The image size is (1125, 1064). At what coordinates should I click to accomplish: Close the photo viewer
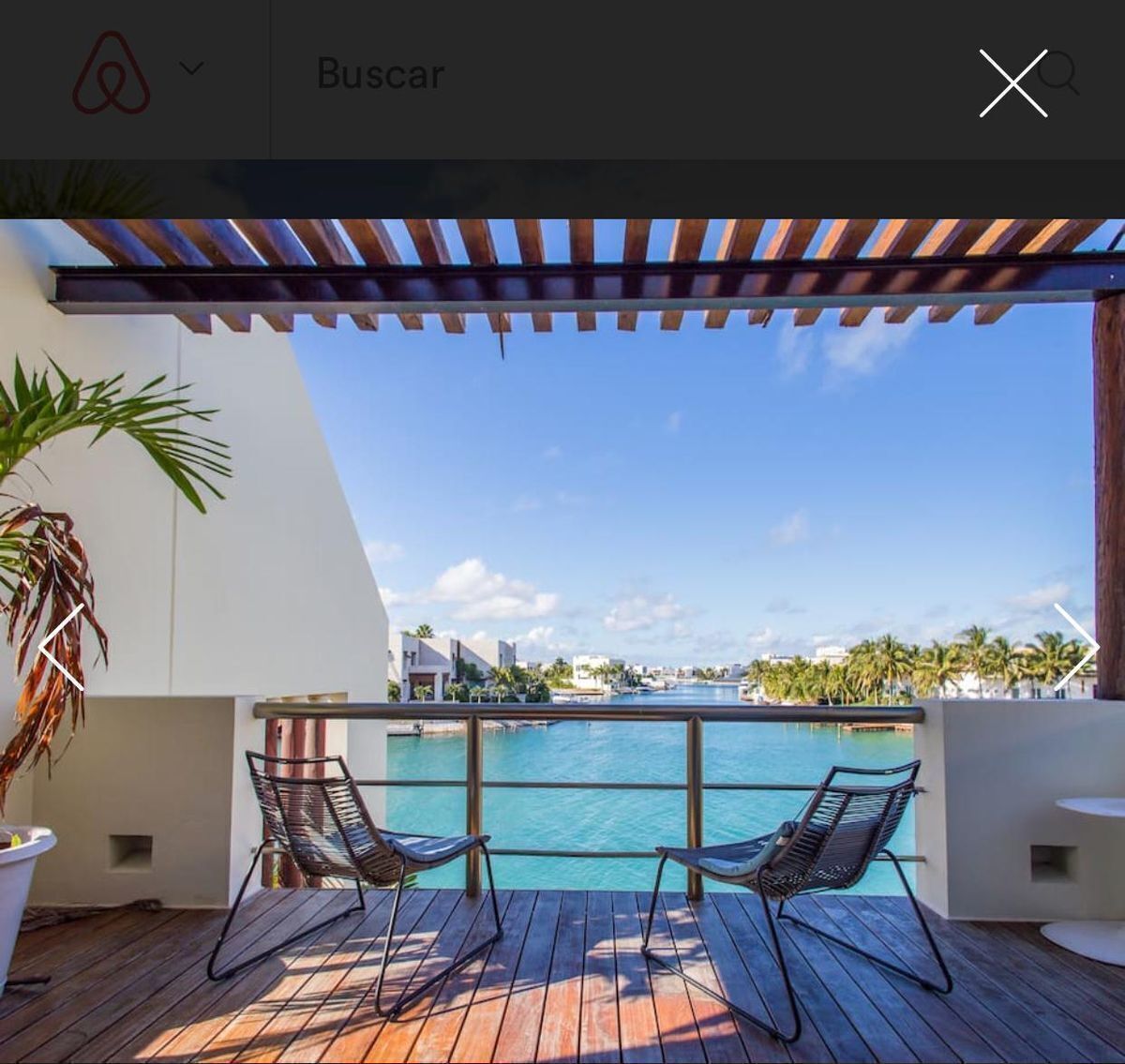1012,83
